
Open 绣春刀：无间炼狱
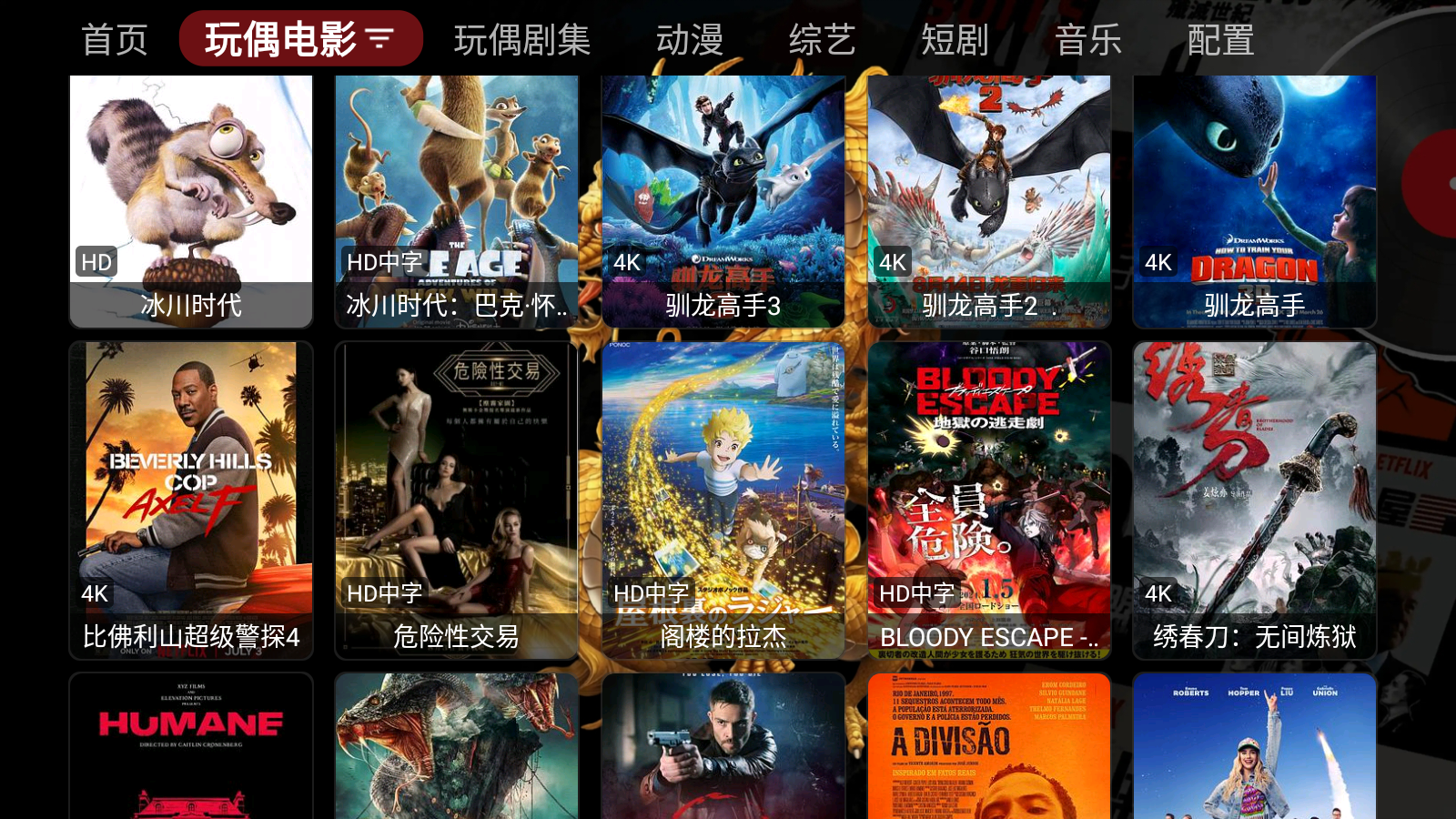(x=1254, y=500)
